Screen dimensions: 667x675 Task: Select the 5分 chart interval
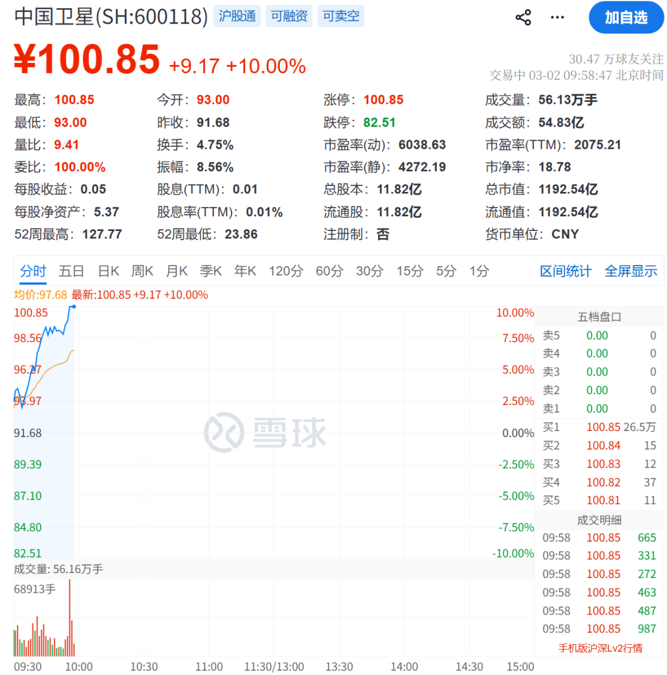(445, 271)
